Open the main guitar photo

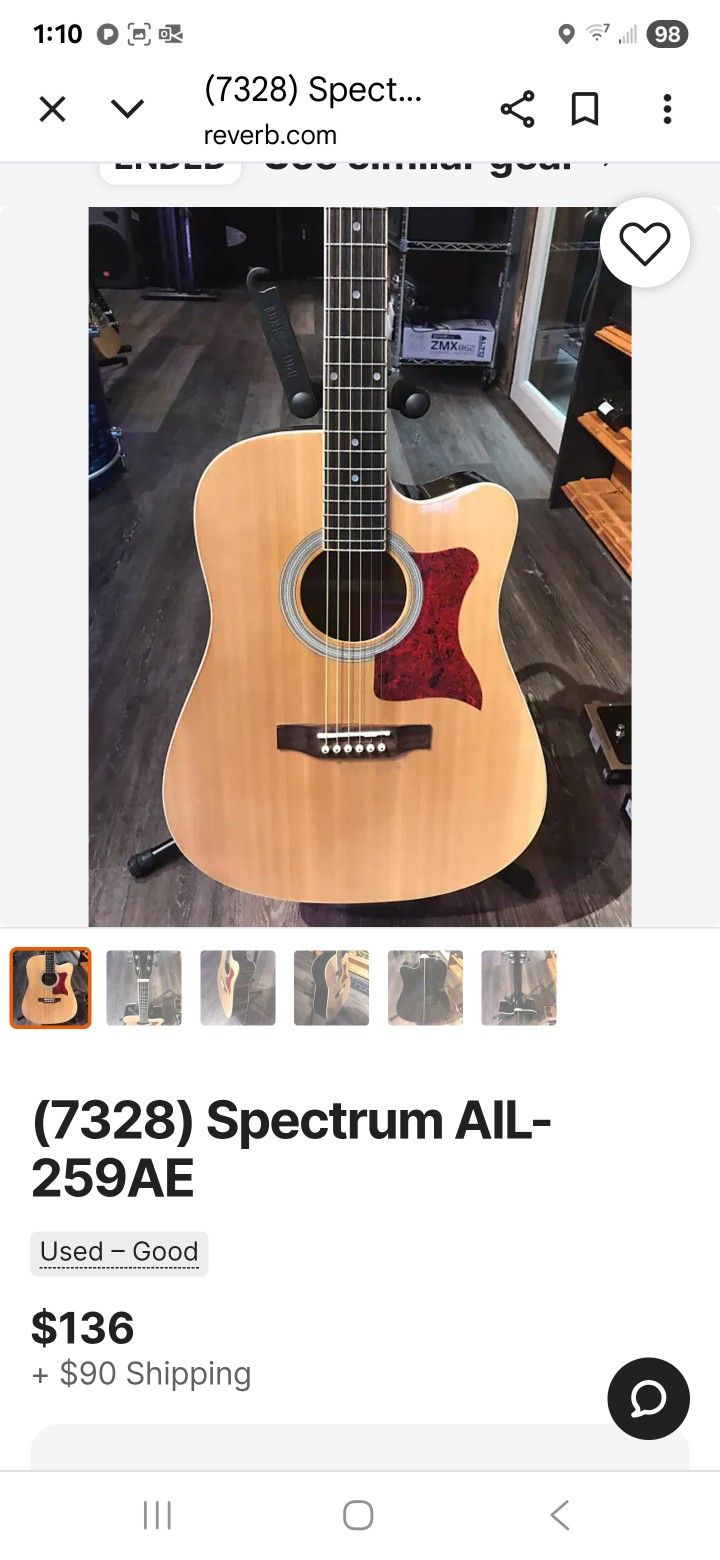tap(360, 566)
